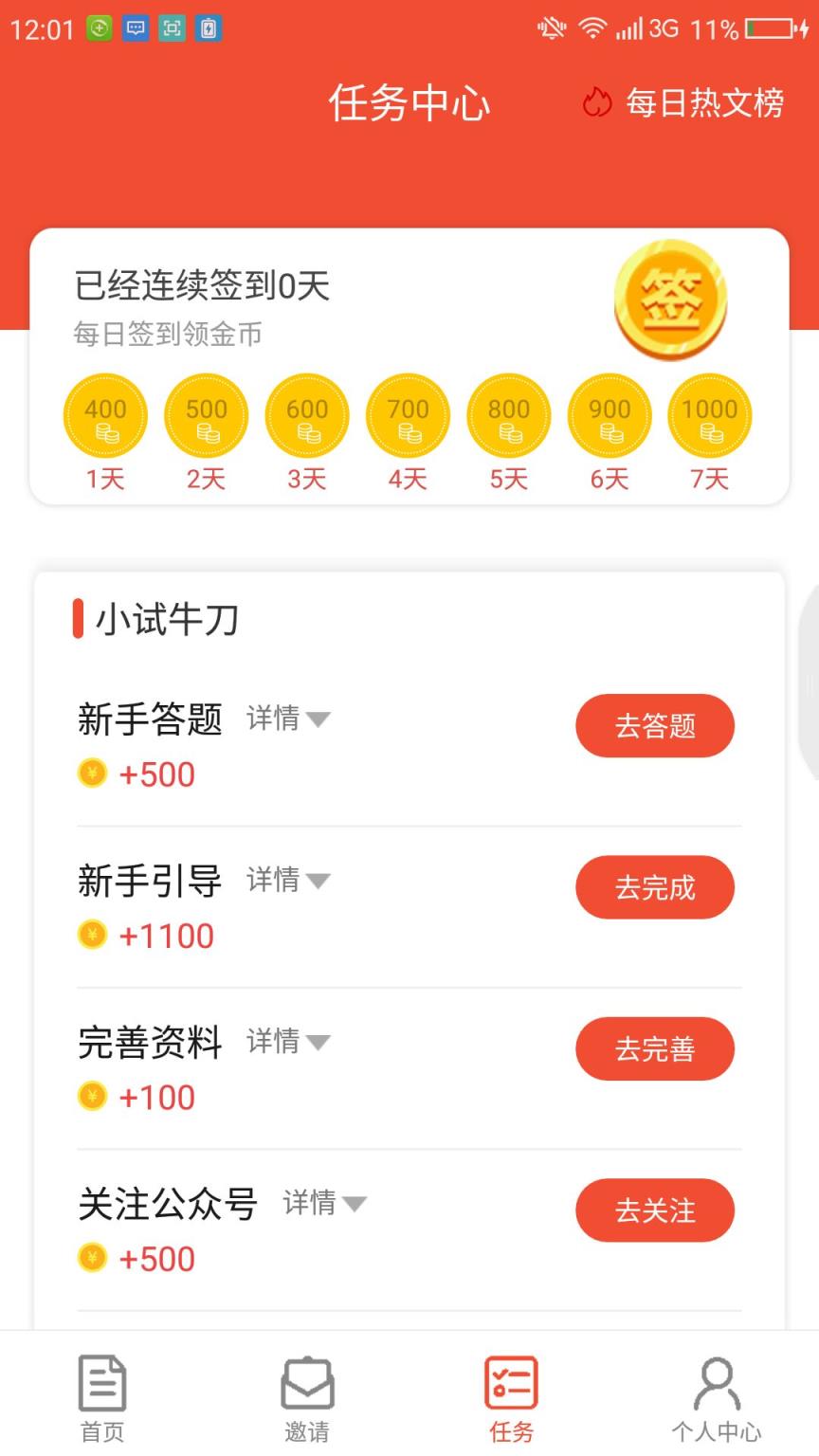The height and width of the screenshot is (1456, 819).
Task: Open the 每日热文榜 daily hot list
Action: (x=703, y=102)
